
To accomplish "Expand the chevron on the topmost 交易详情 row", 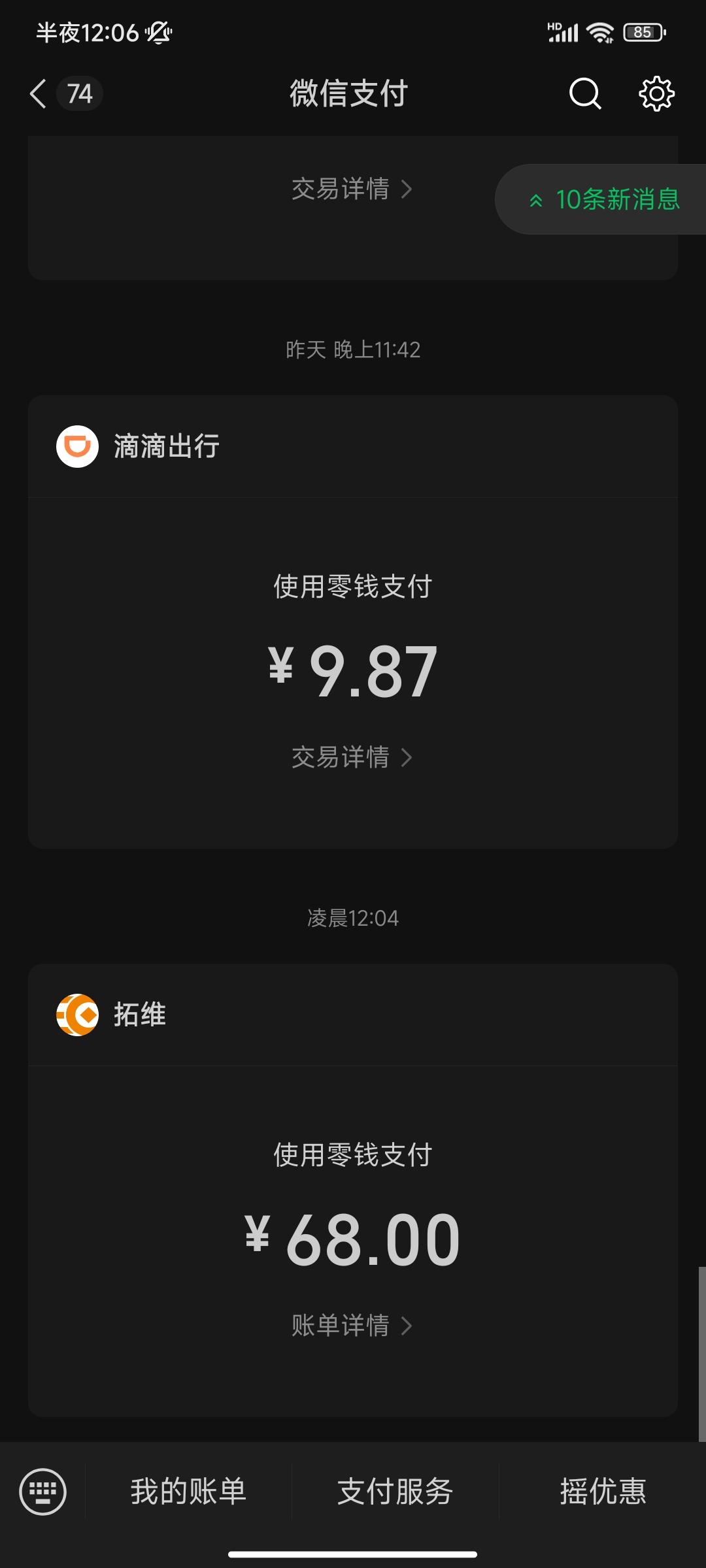I will 411,189.
